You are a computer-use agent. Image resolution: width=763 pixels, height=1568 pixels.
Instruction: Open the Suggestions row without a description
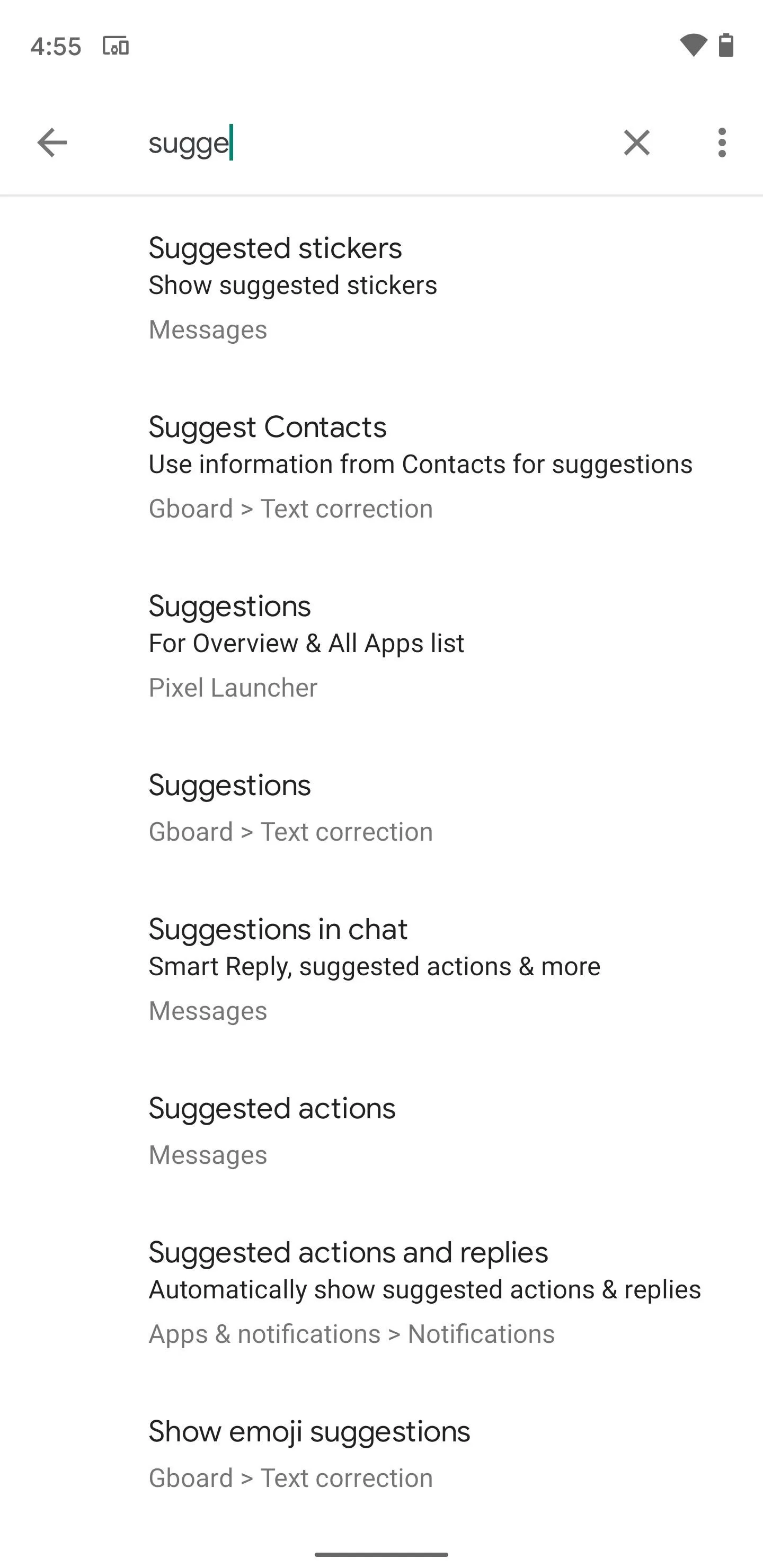(x=381, y=808)
